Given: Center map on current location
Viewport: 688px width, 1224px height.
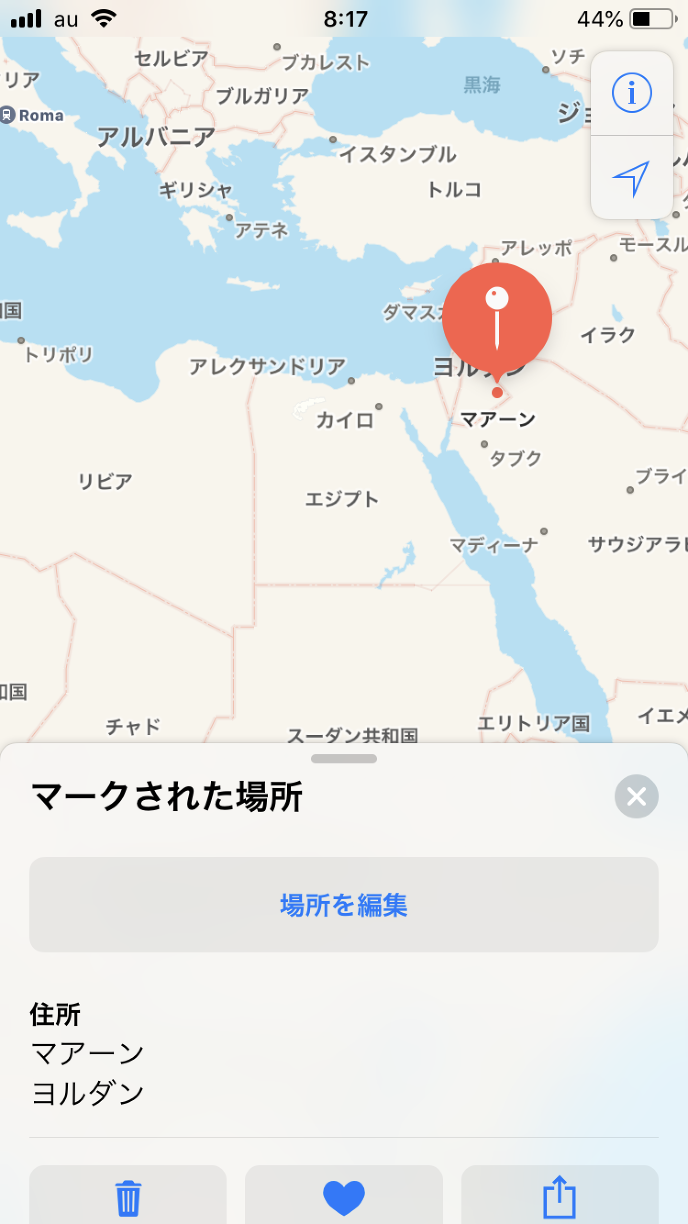Looking at the screenshot, I should [x=631, y=178].
